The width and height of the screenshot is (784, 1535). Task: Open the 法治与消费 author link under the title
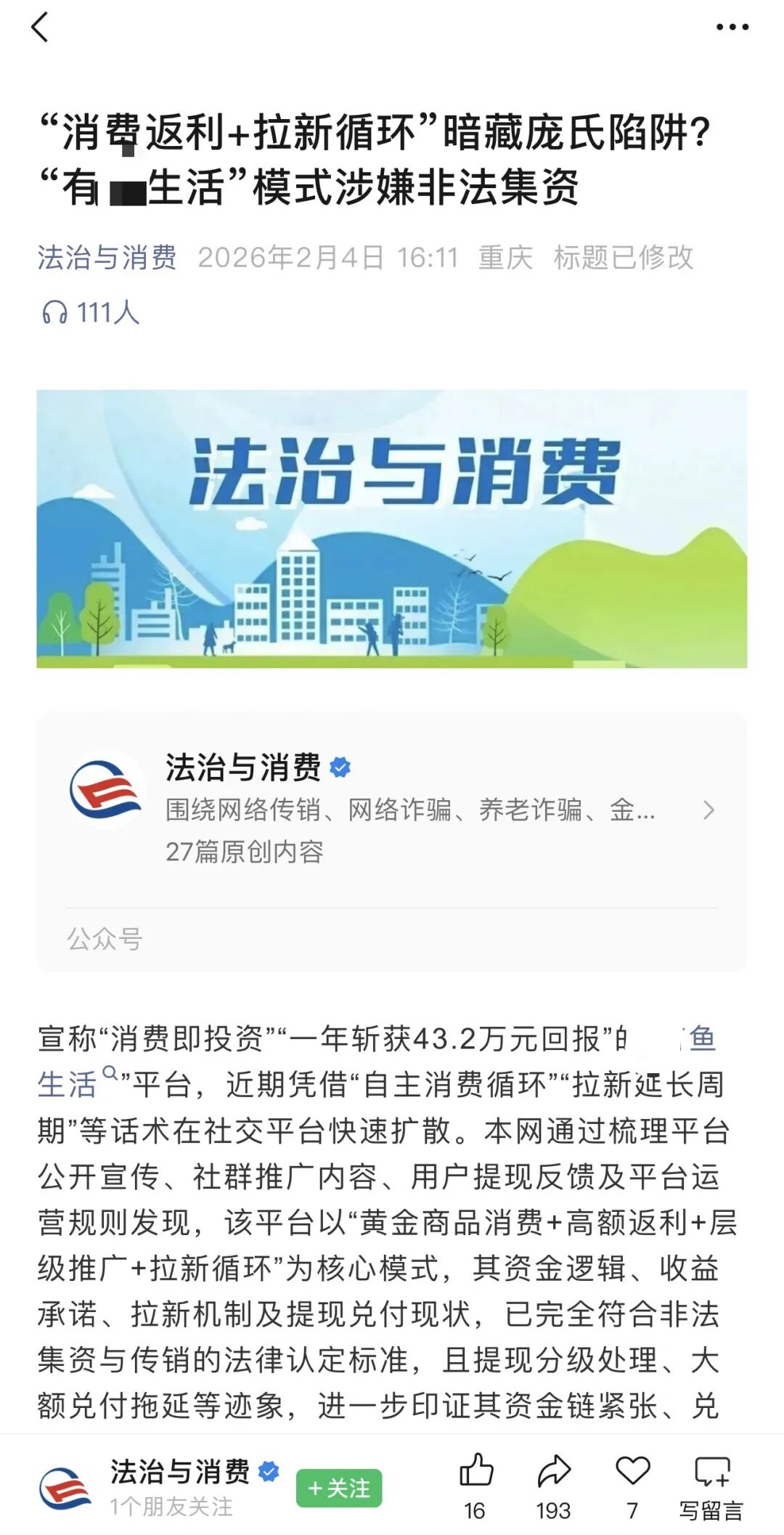pyautogui.click(x=107, y=258)
